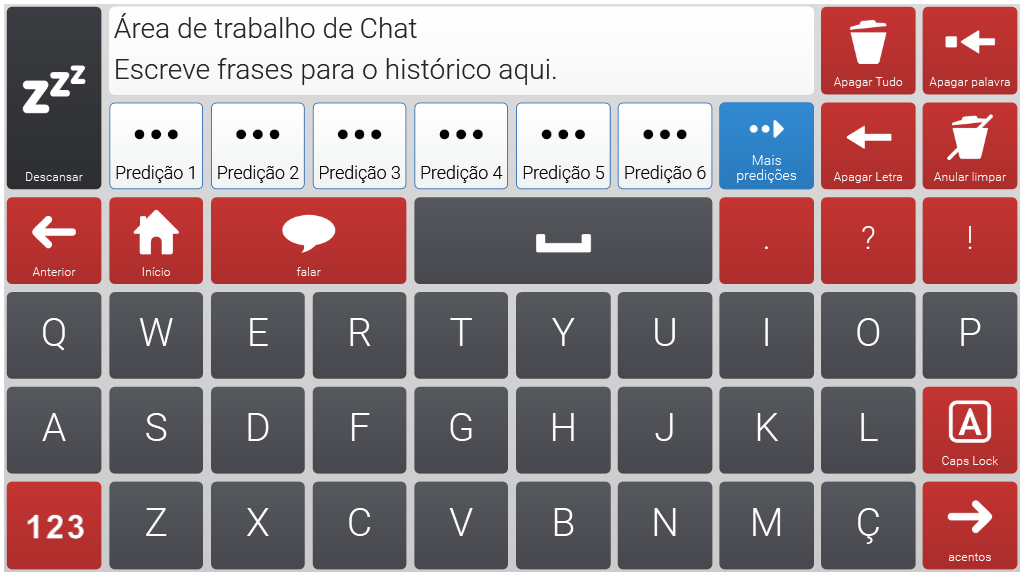Undo clearing with Anular limpar
1024x576 pixels.
click(969, 145)
